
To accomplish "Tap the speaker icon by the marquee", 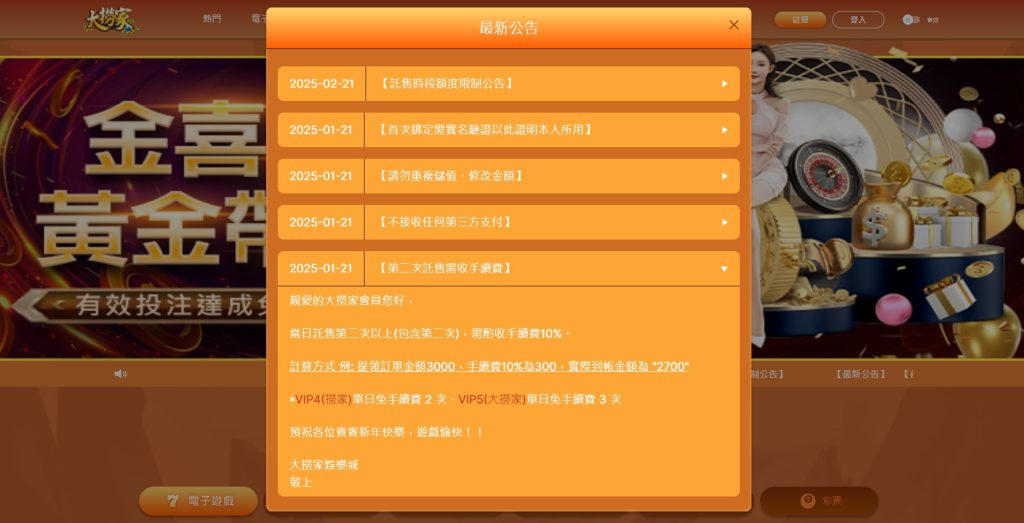I will [x=120, y=374].
